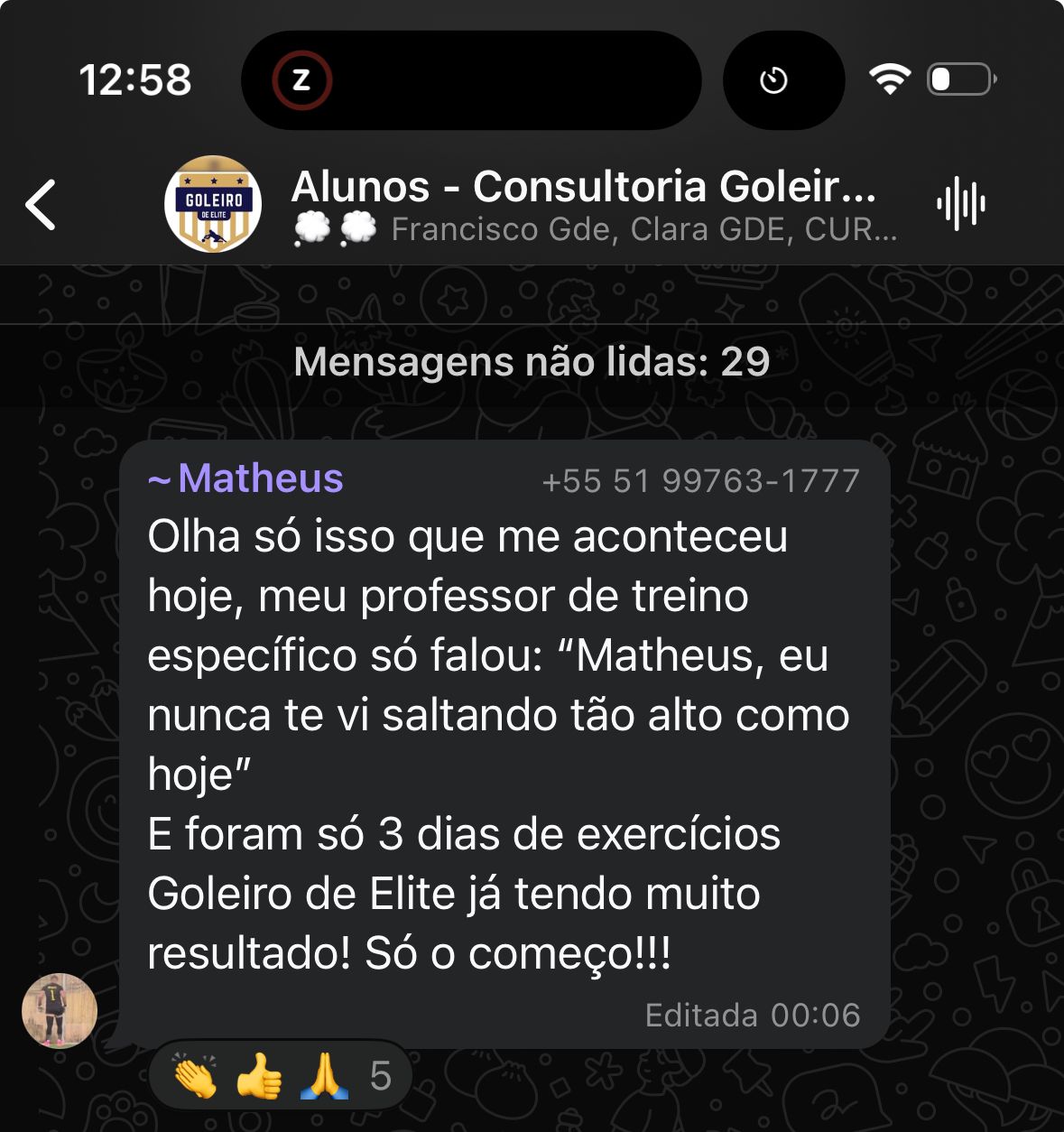The width and height of the screenshot is (1064, 1132).
Task: Select Matheus's message bubble
Action: [x=505, y=740]
